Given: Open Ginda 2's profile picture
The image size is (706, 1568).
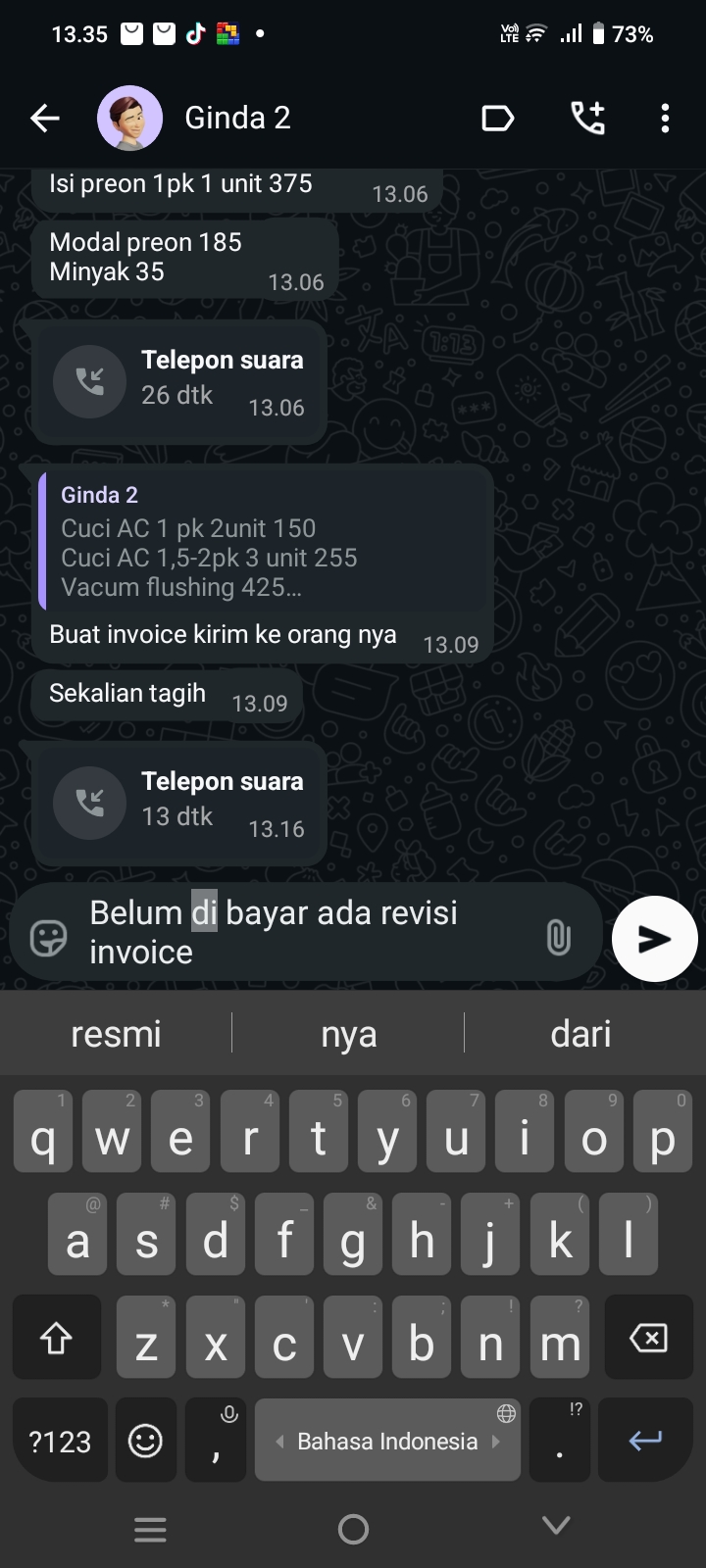Looking at the screenshot, I should tap(129, 119).
